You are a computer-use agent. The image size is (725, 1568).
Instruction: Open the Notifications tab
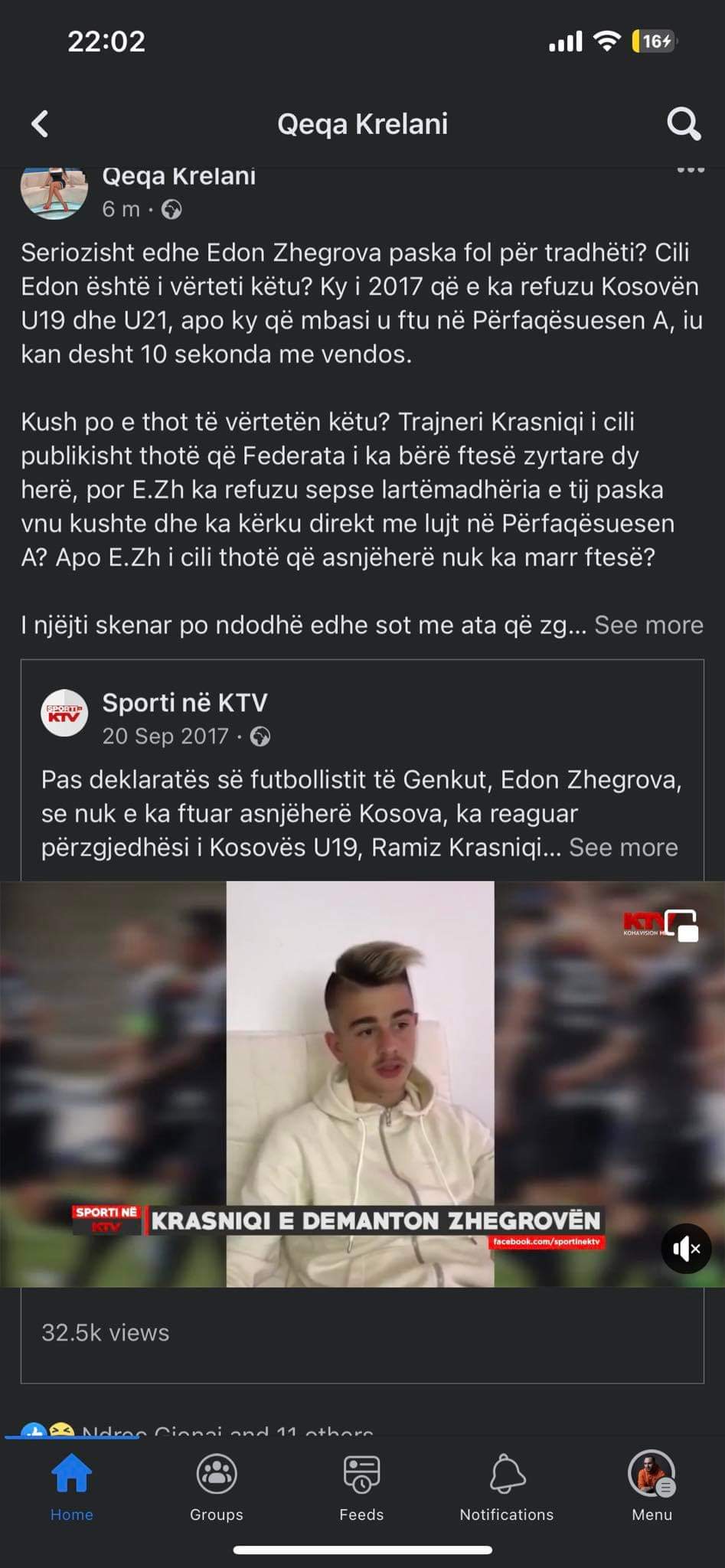(506, 1486)
